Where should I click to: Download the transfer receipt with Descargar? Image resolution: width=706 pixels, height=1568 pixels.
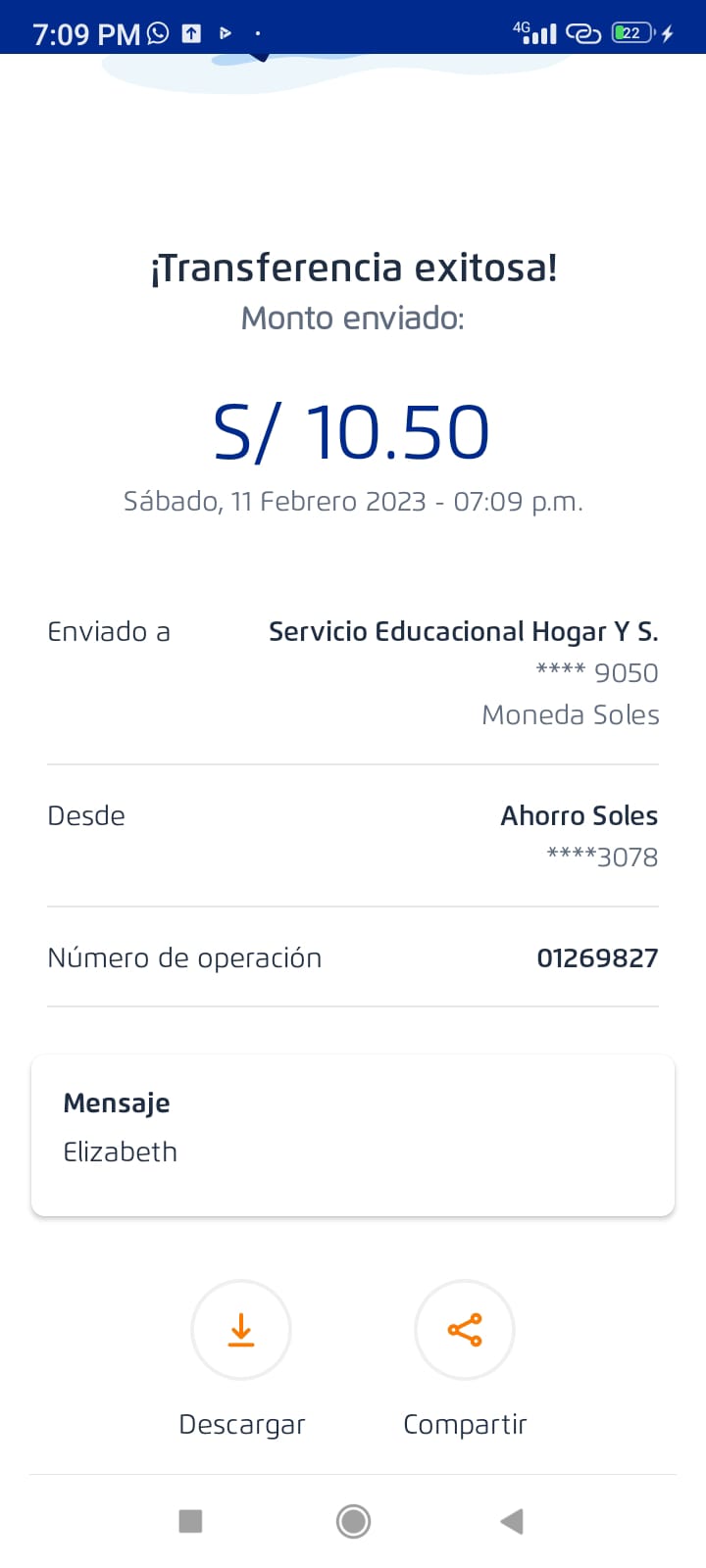[241, 1330]
